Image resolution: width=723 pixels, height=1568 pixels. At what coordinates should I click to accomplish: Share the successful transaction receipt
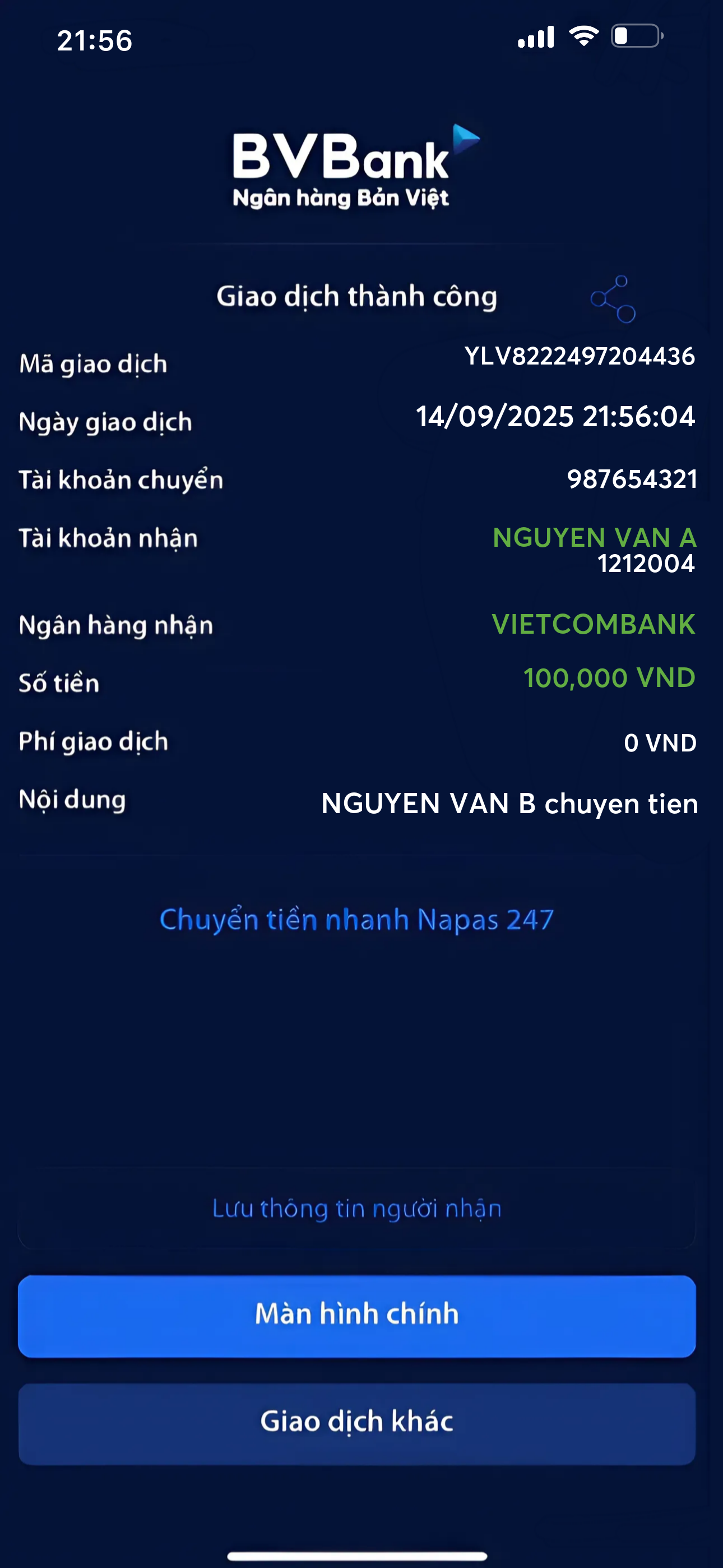(613, 298)
